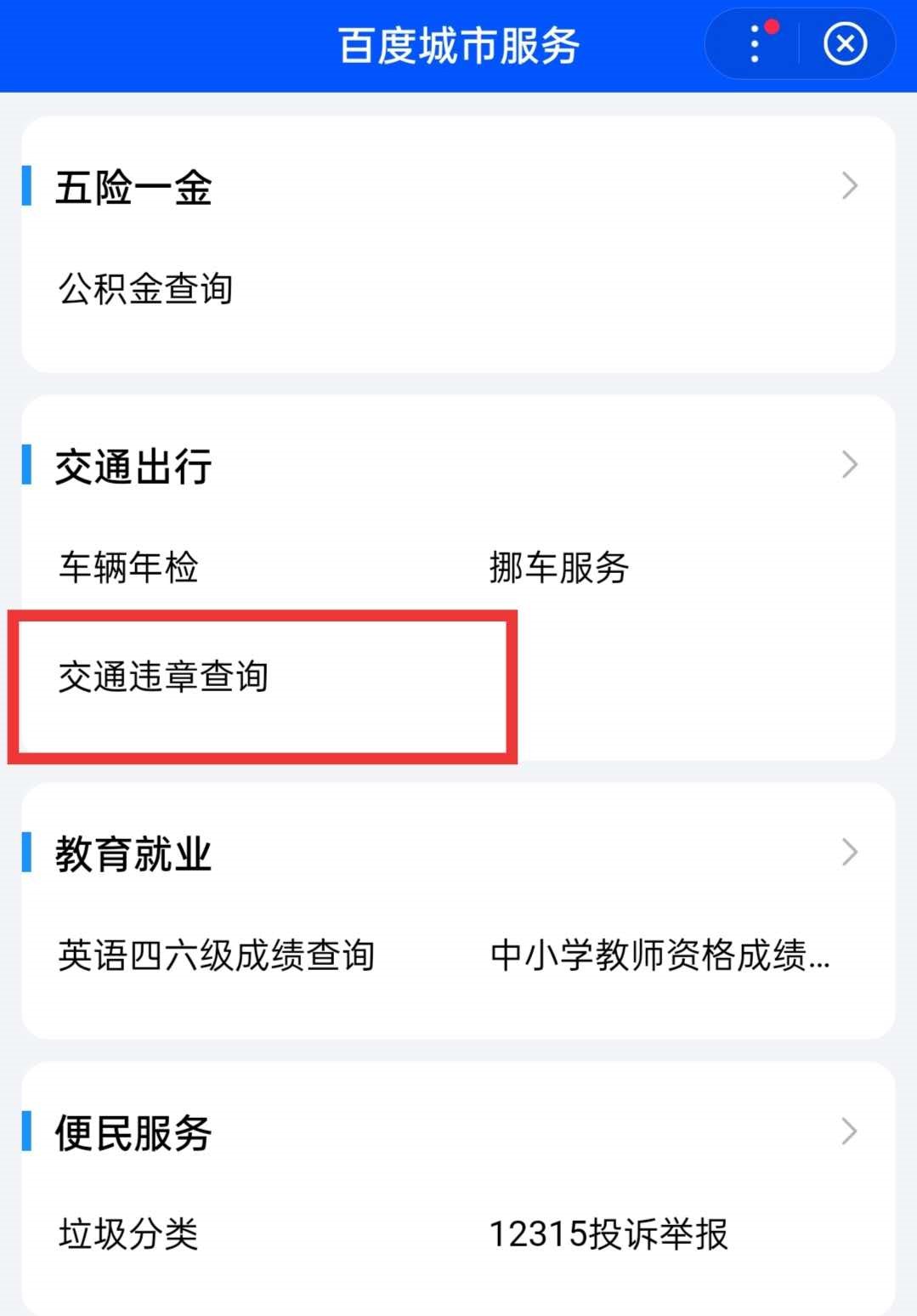Open 中小学教师资格成绩 query
The image size is (917, 1316).
(659, 956)
